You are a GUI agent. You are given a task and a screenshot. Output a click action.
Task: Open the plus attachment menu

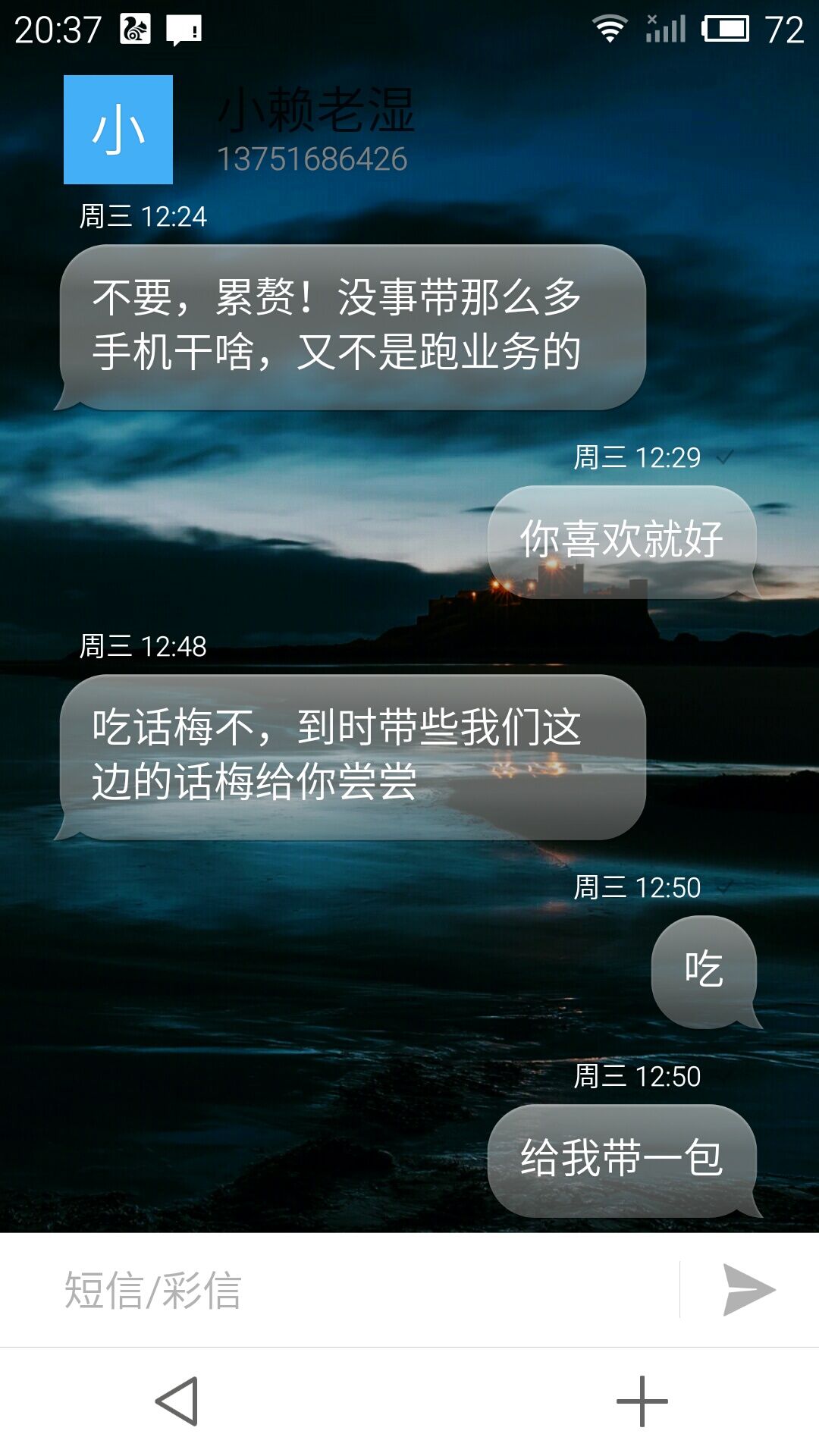[x=642, y=1401]
